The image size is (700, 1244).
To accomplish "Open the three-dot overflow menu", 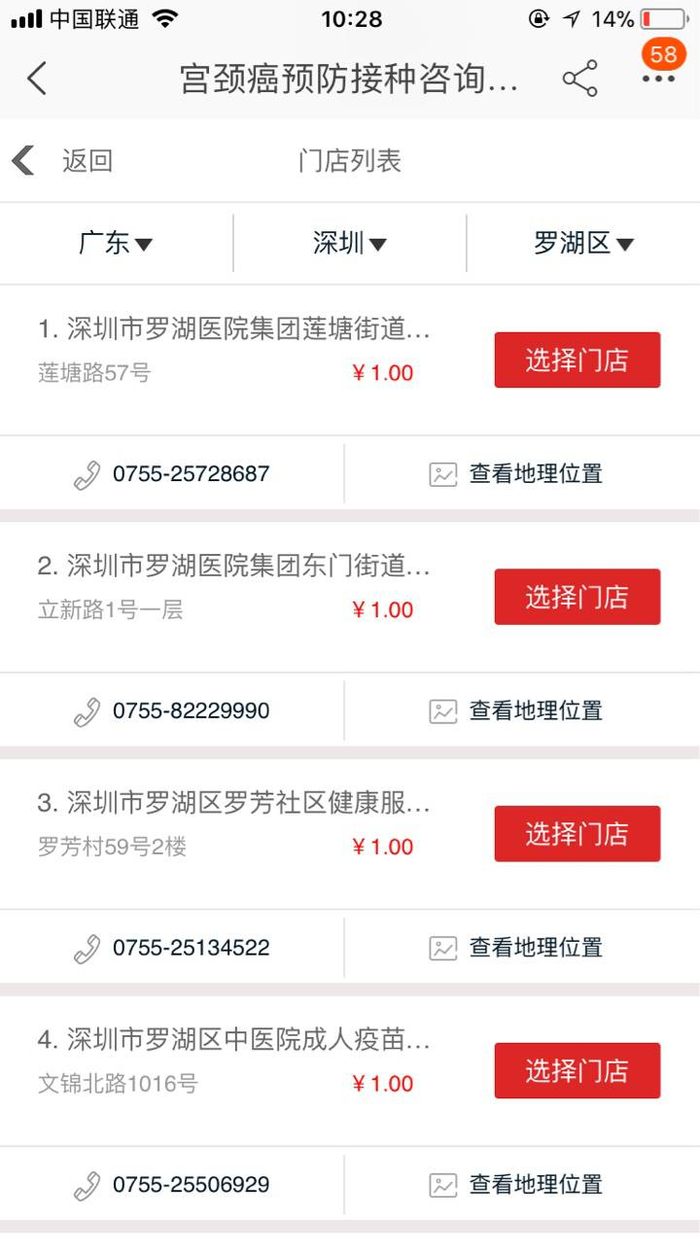I will 658,78.
